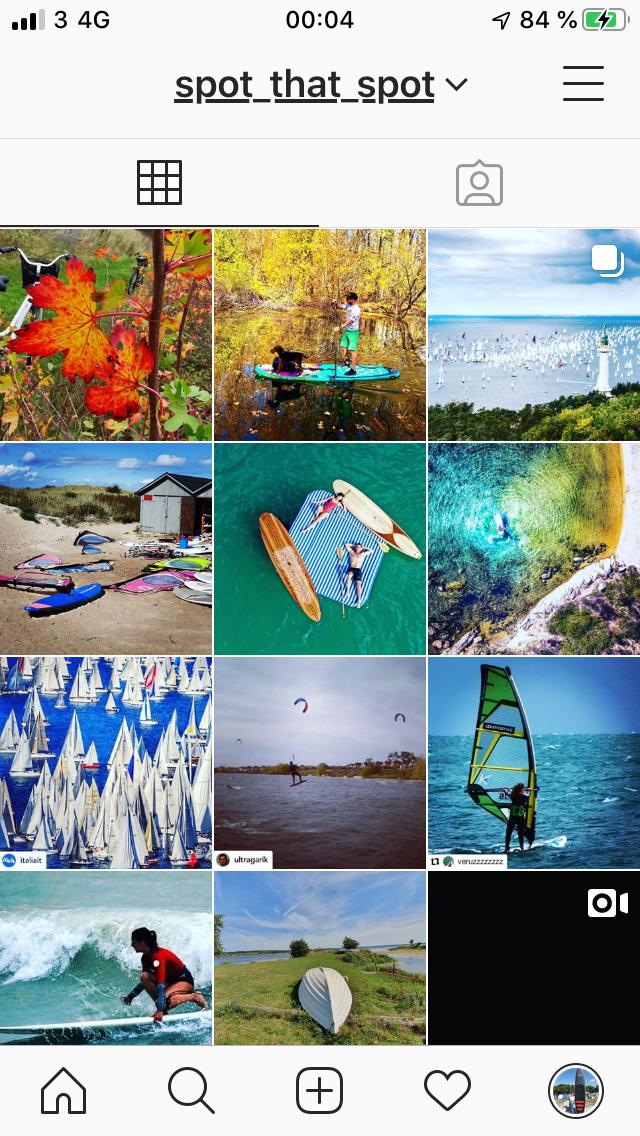Open the black video post
This screenshot has height=1136, width=640.
click(534, 958)
